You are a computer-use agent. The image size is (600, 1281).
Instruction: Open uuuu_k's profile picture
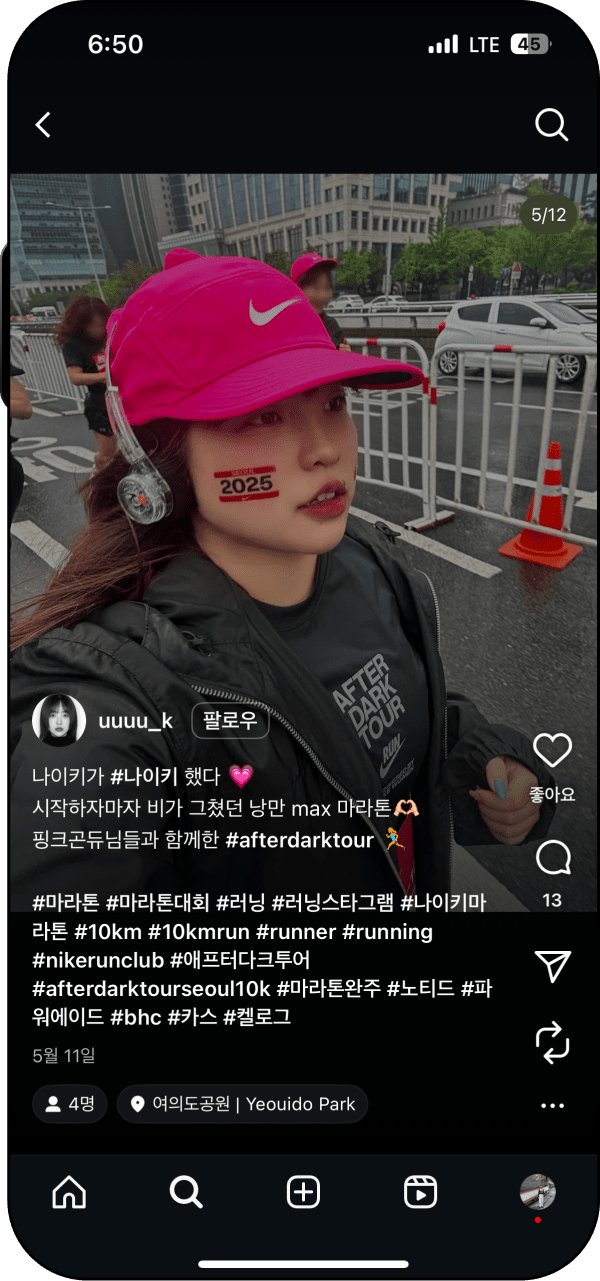[x=58, y=720]
